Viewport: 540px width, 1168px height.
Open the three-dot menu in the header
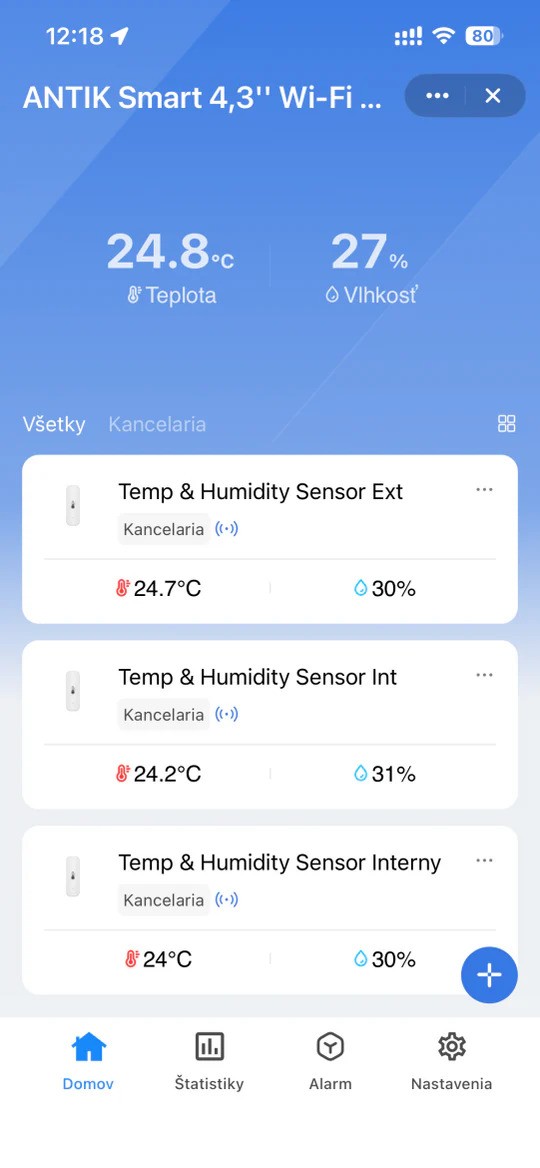click(437, 95)
